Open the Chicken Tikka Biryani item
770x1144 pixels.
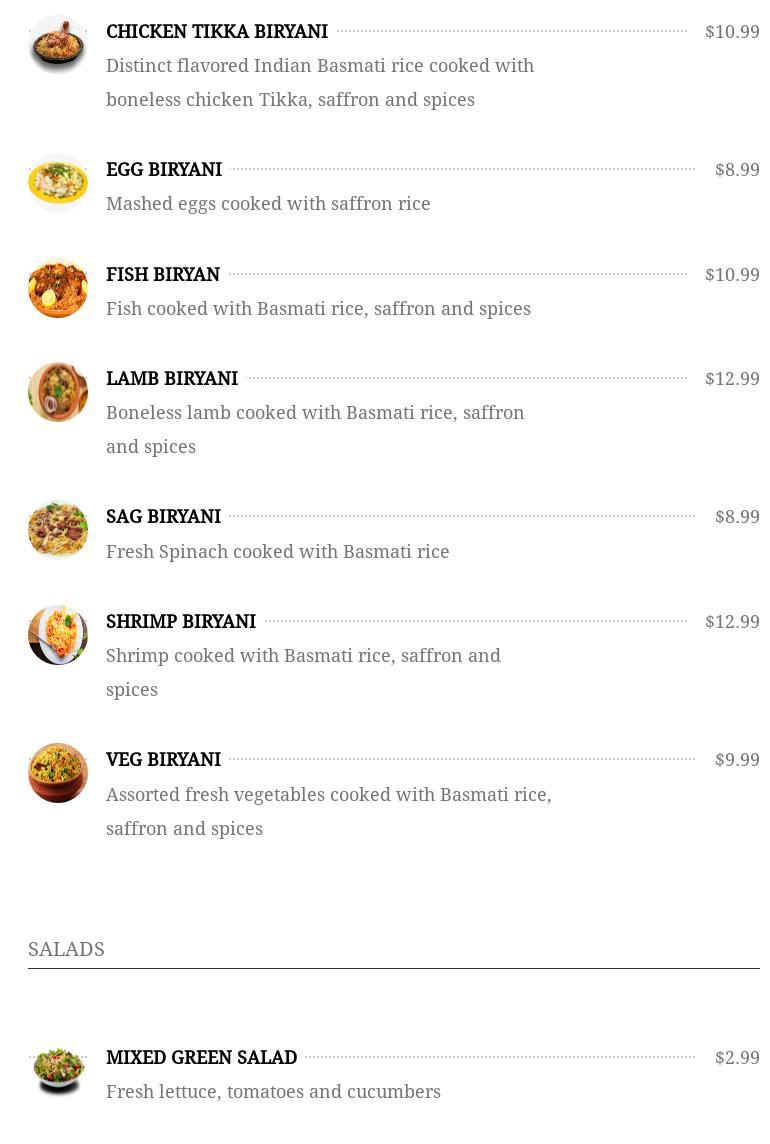(217, 32)
